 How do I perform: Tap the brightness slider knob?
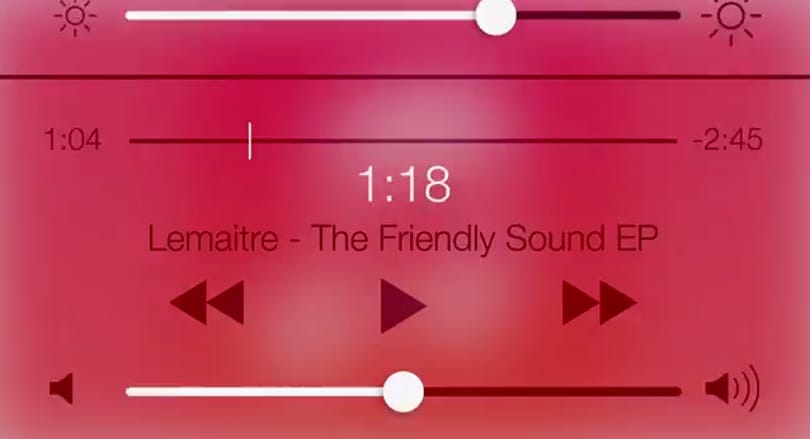click(495, 16)
